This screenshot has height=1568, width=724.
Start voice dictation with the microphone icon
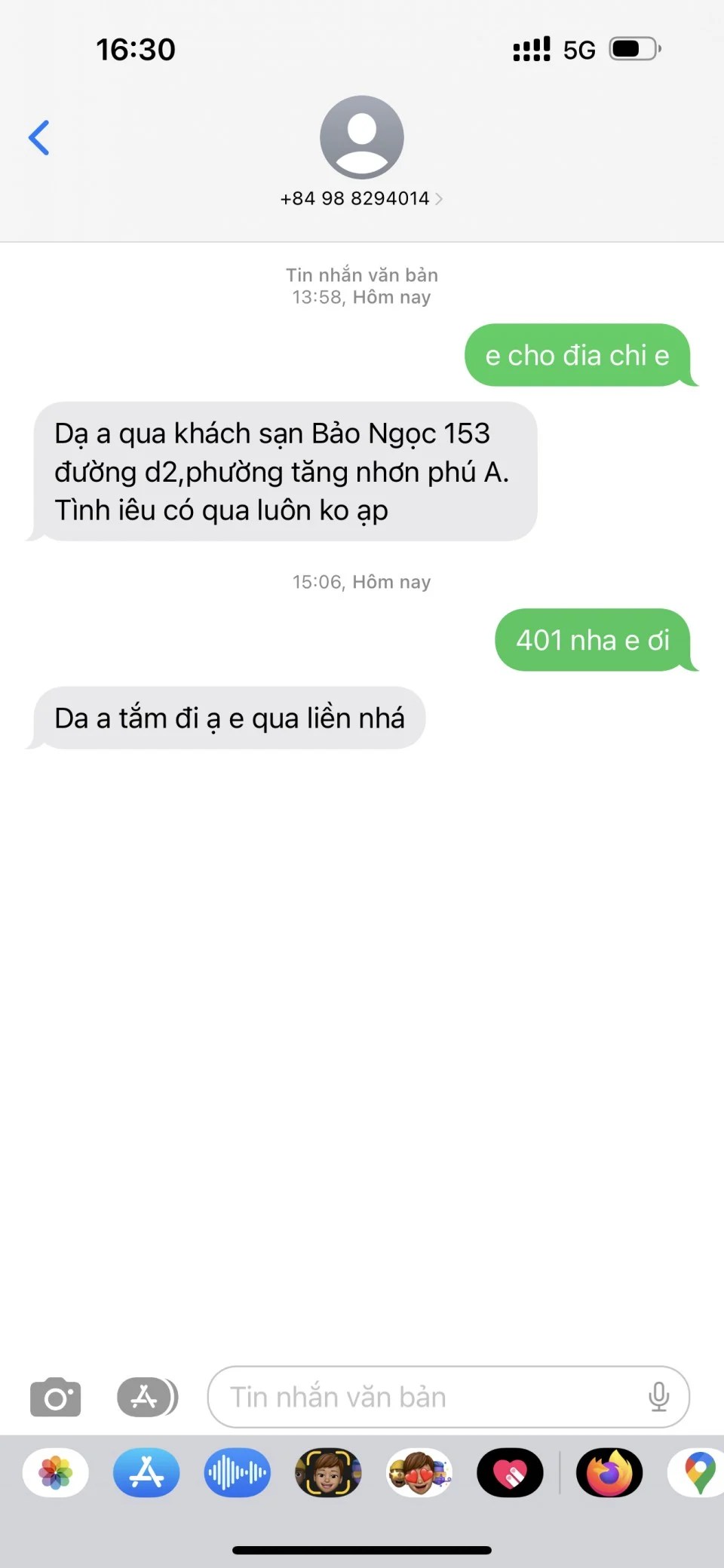[x=658, y=1397]
